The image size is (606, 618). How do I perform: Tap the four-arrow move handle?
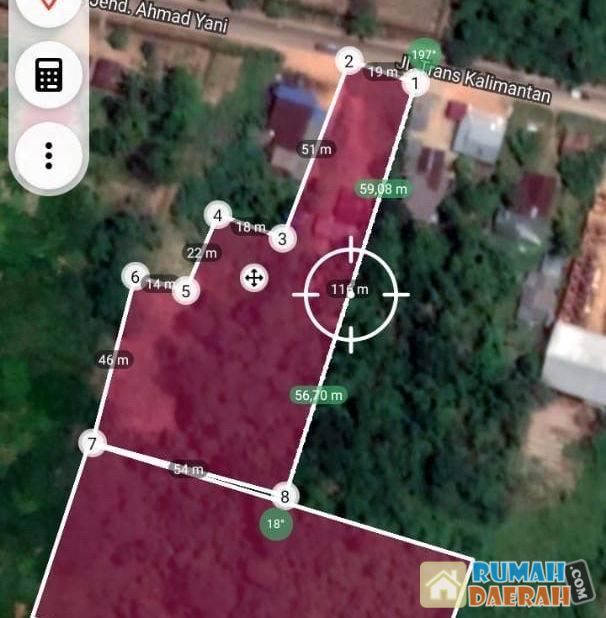tap(254, 277)
